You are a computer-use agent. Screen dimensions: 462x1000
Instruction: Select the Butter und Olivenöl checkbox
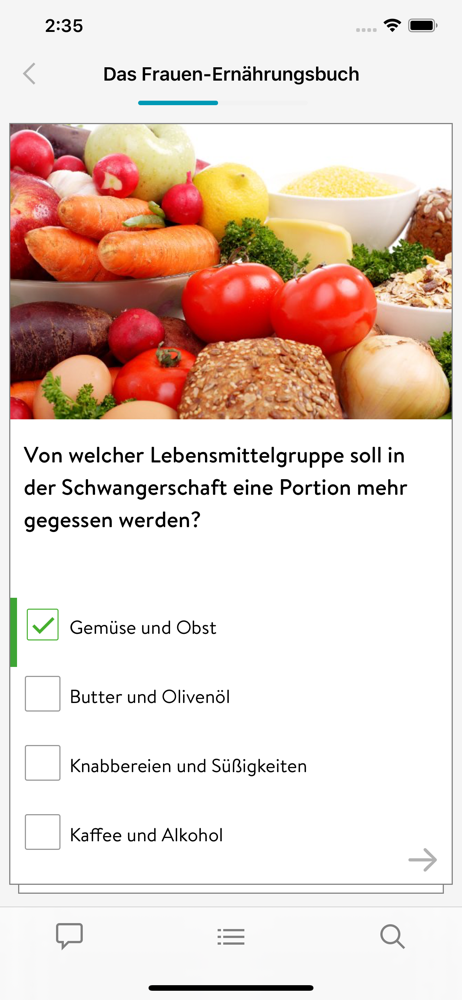(43, 694)
